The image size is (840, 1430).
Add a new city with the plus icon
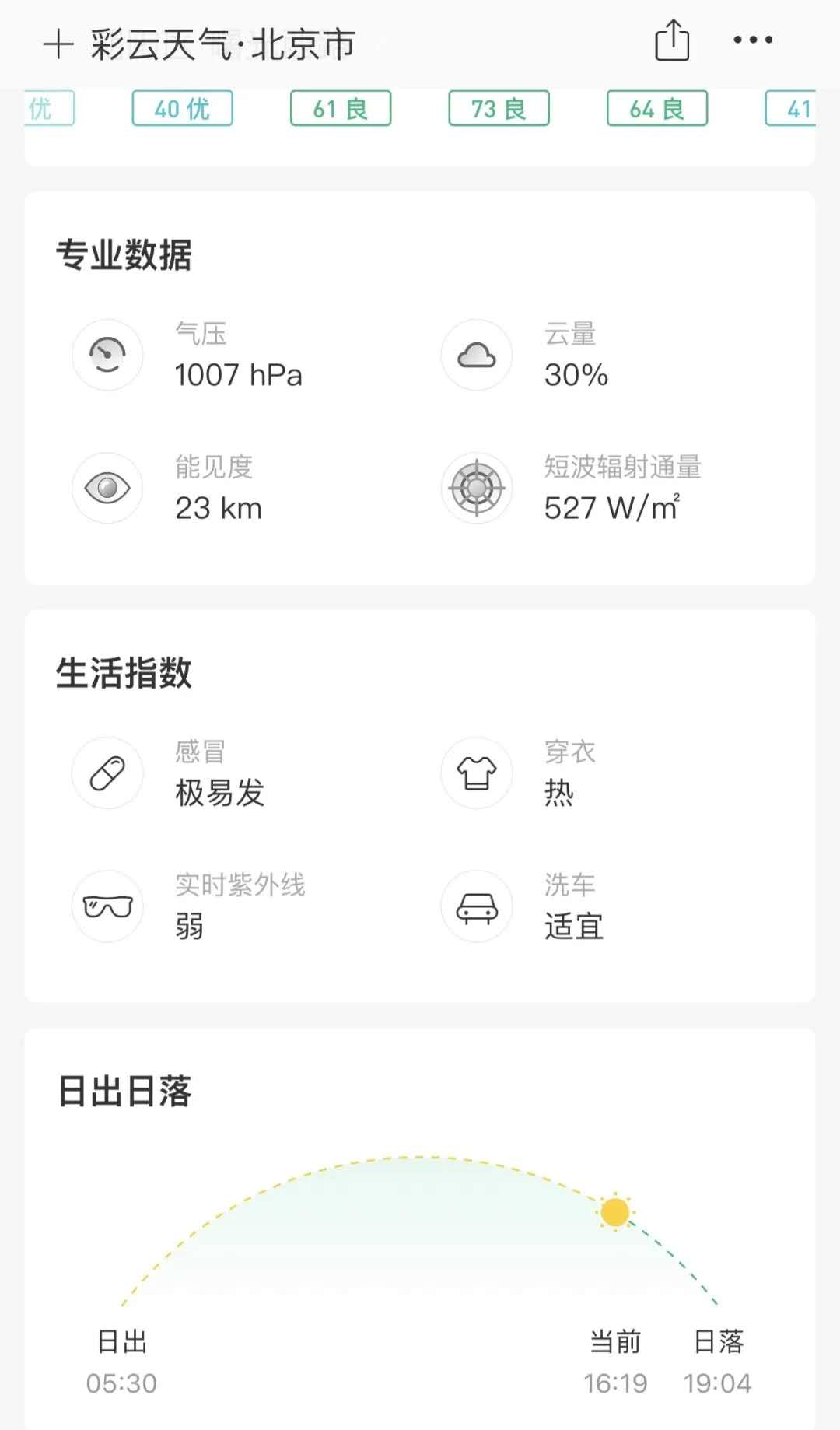tap(58, 44)
